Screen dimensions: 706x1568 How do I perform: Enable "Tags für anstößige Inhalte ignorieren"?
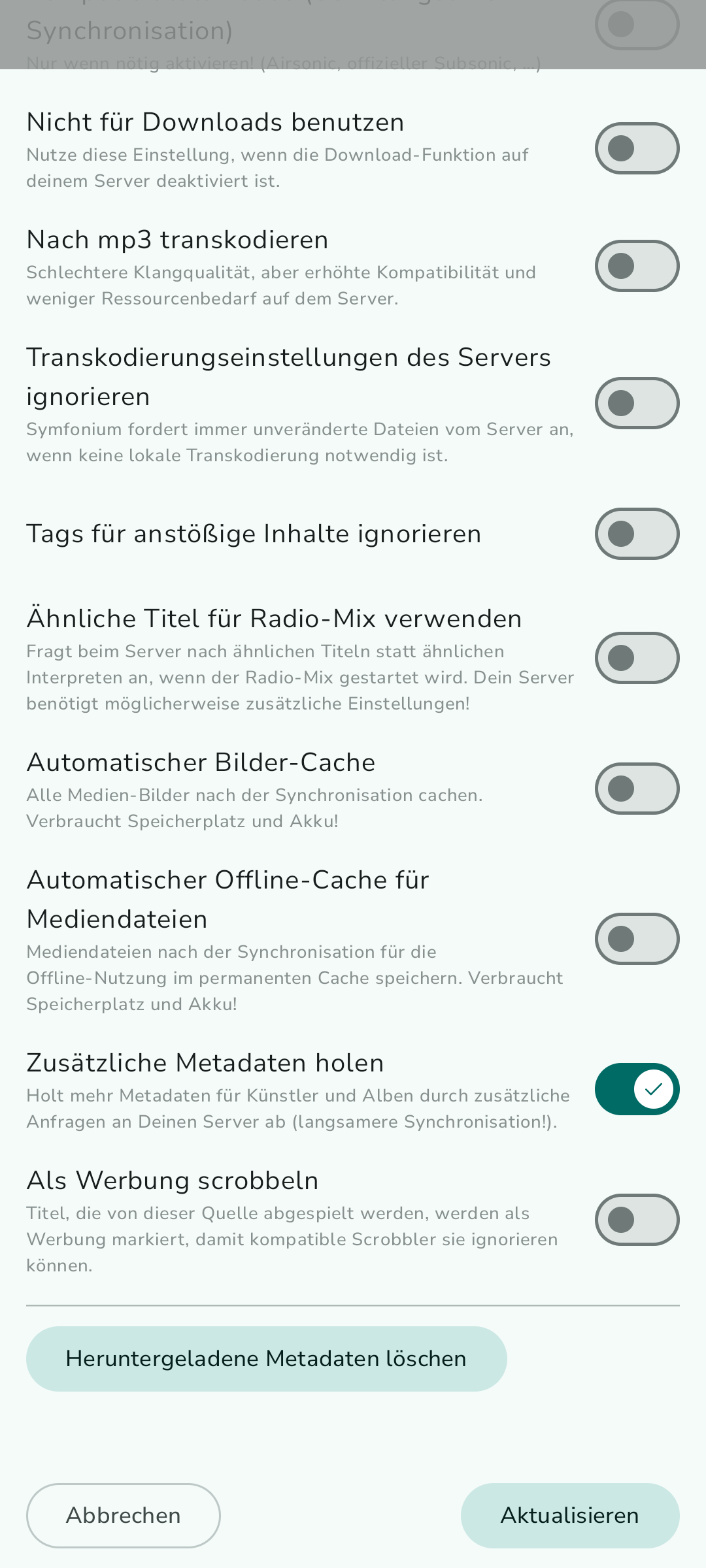[637, 534]
